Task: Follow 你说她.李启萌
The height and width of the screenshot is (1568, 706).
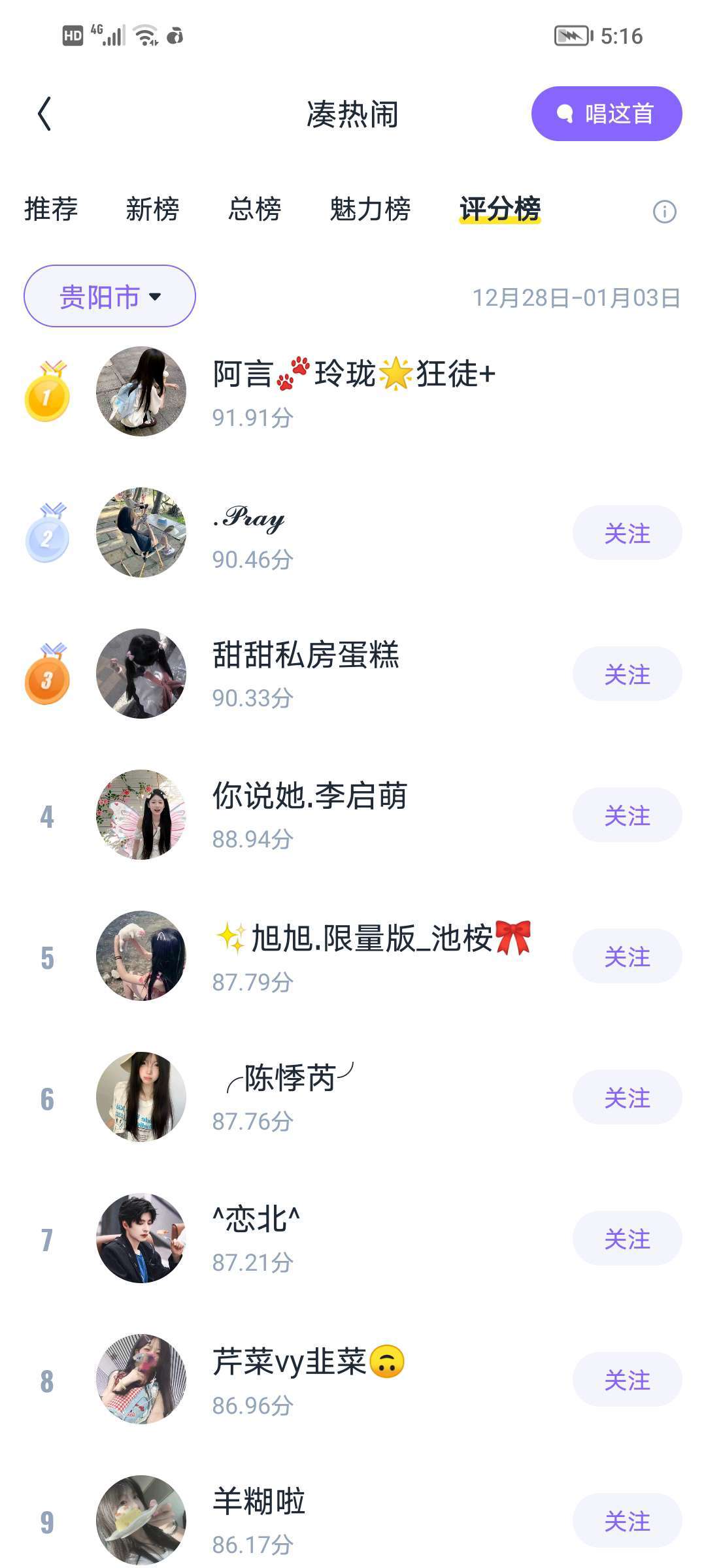Action: coord(627,815)
